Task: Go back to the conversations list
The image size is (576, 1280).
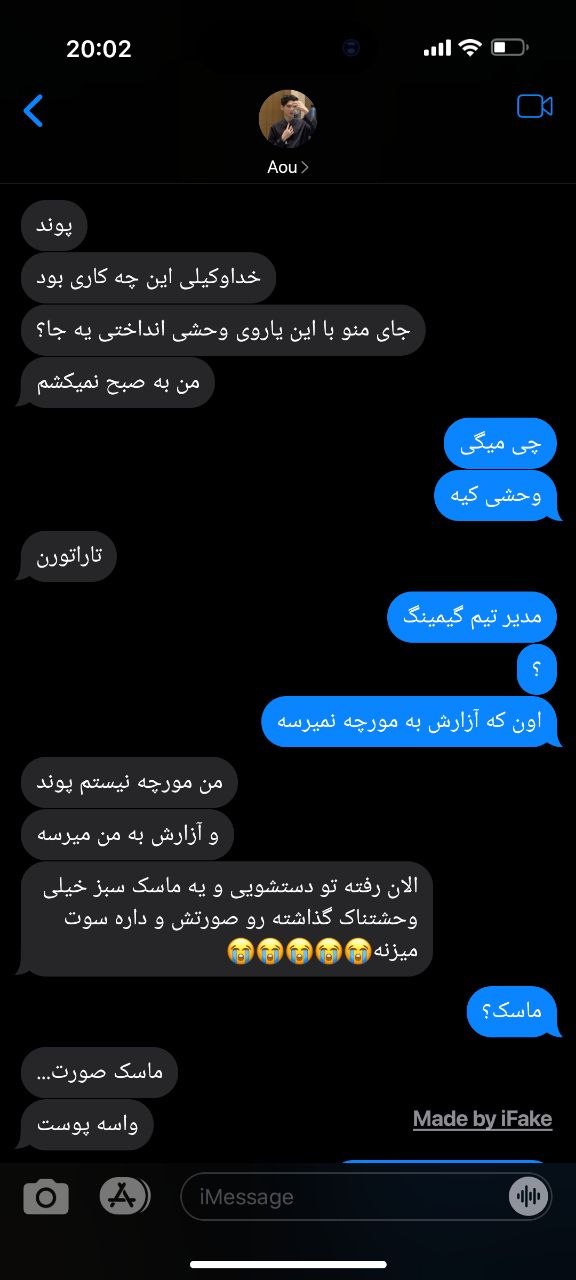Action: (33, 110)
